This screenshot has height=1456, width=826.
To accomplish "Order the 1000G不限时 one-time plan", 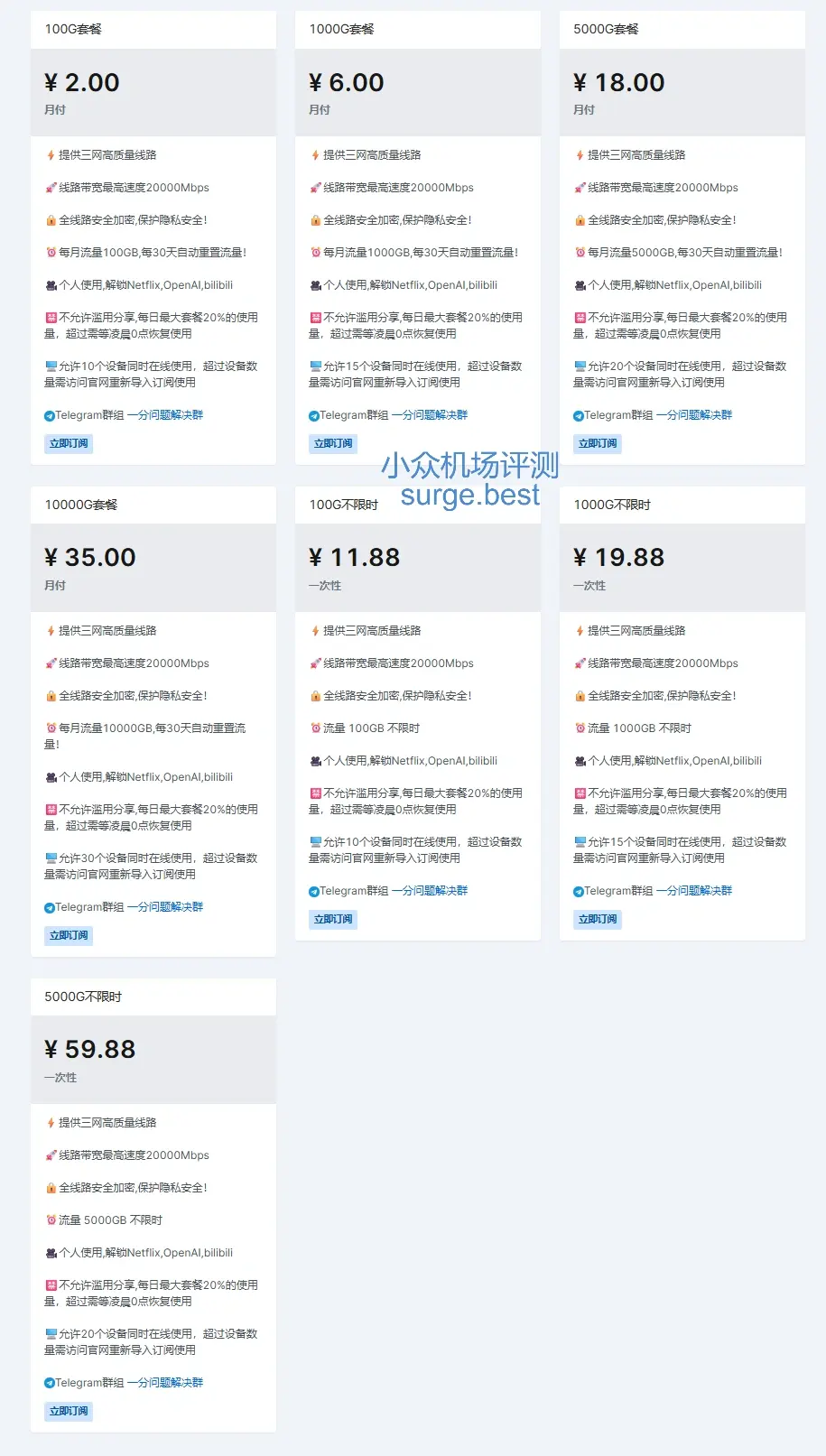I will coord(598,920).
